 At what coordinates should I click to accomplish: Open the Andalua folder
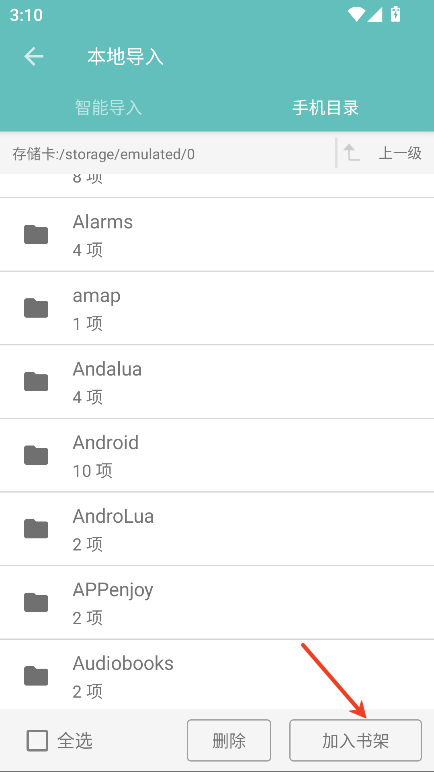[217, 382]
